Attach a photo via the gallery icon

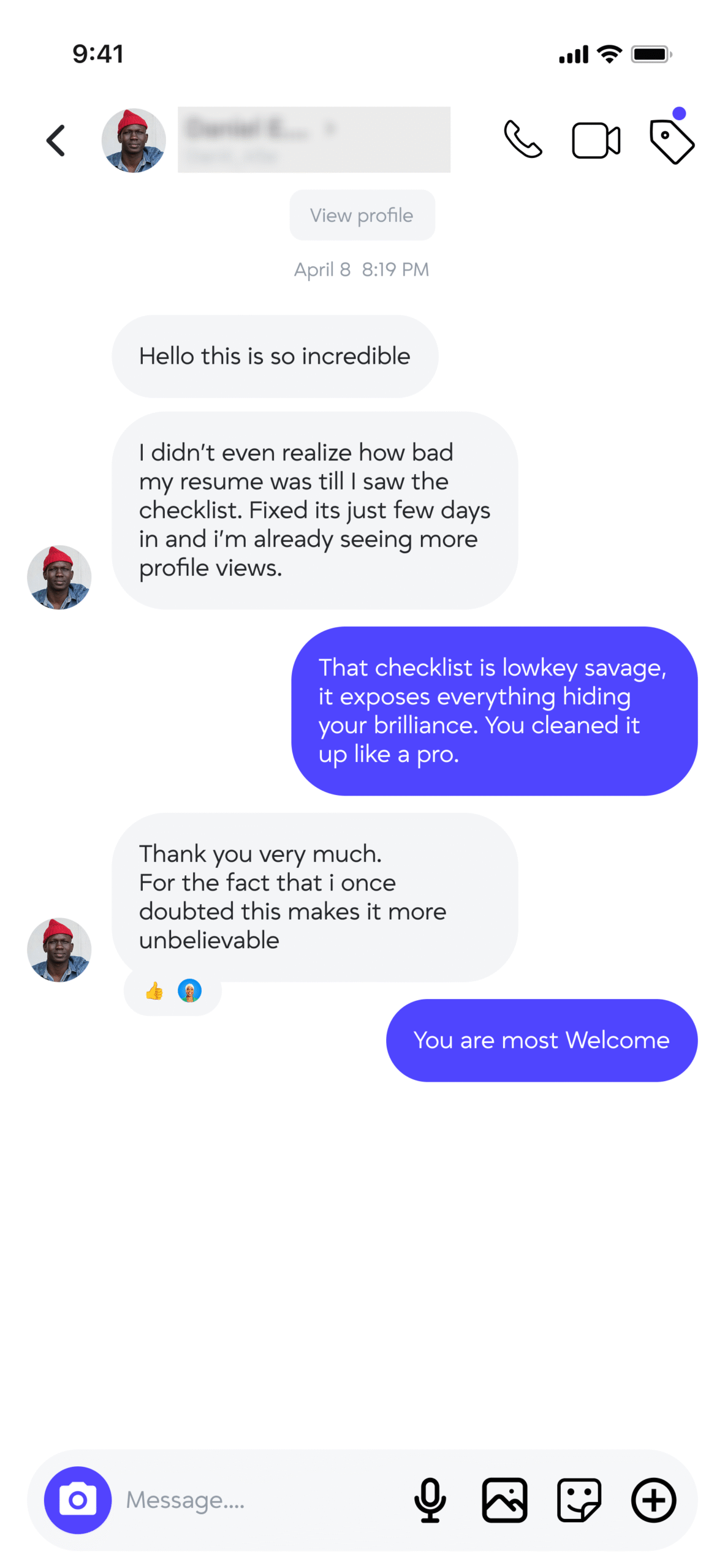pos(504,1499)
